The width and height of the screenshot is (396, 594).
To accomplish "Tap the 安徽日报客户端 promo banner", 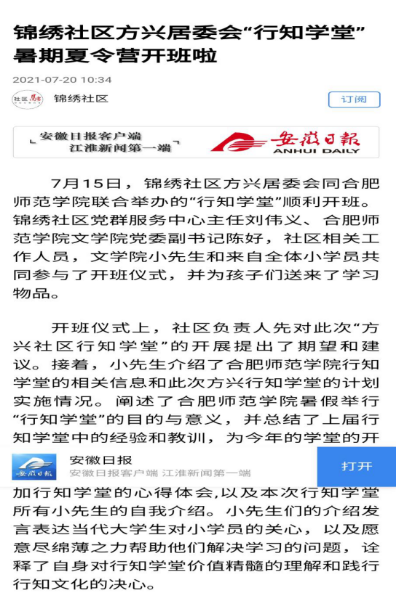I will click(196, 142).
